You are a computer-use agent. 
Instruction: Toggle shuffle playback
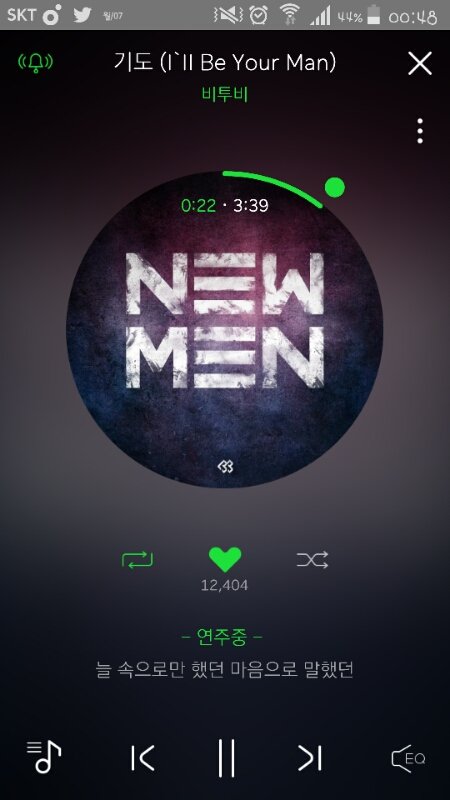[312, 560]
